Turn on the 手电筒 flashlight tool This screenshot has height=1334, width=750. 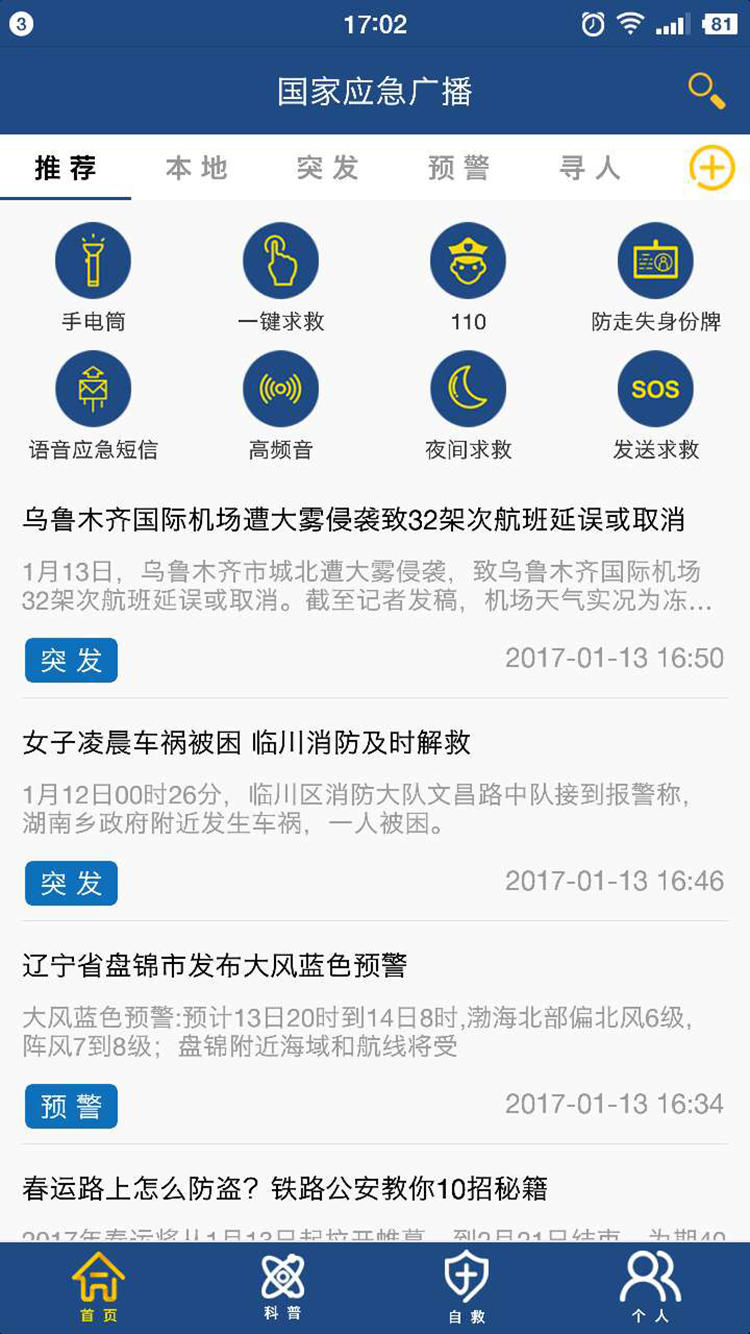click(94, 260)
